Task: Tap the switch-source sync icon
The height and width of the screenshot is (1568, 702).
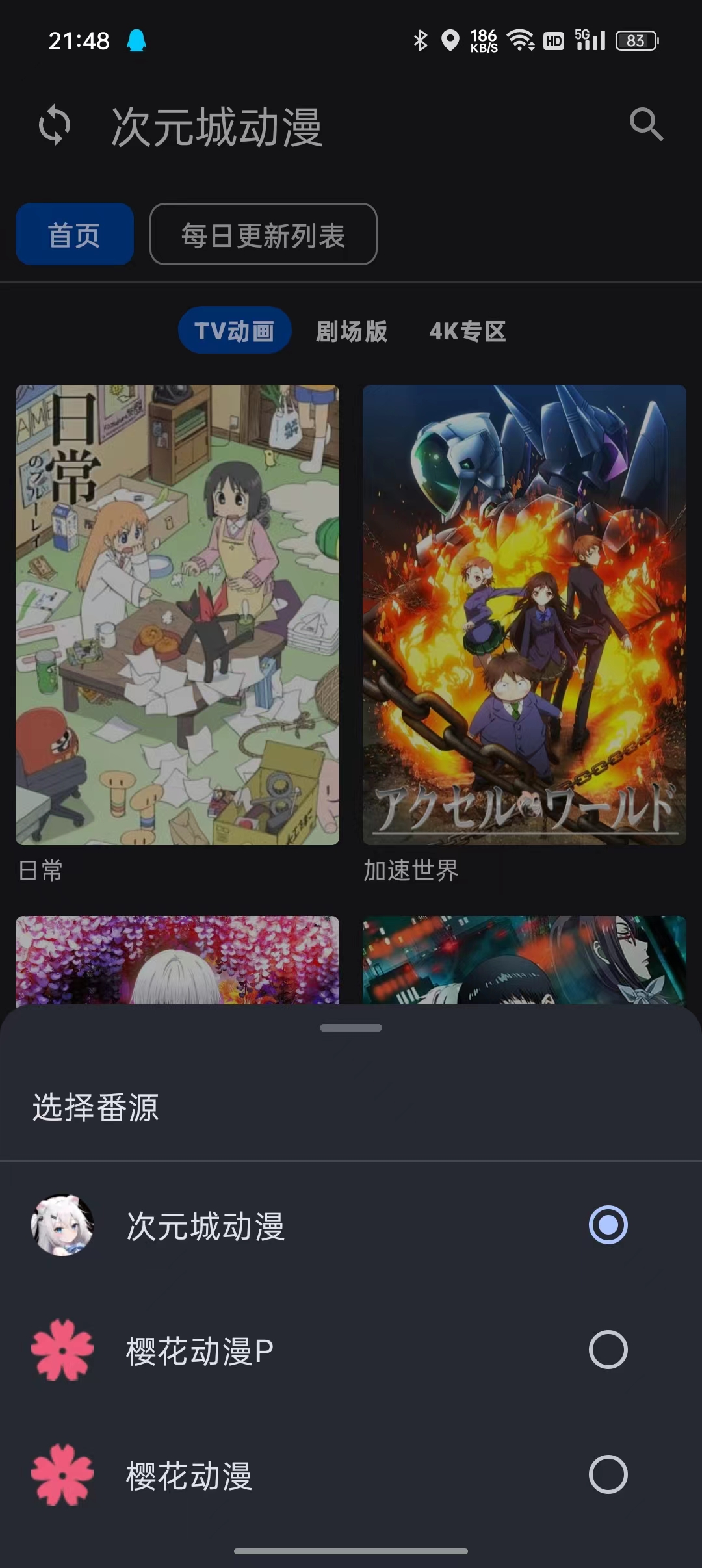Action: click(x=55, y=125)
